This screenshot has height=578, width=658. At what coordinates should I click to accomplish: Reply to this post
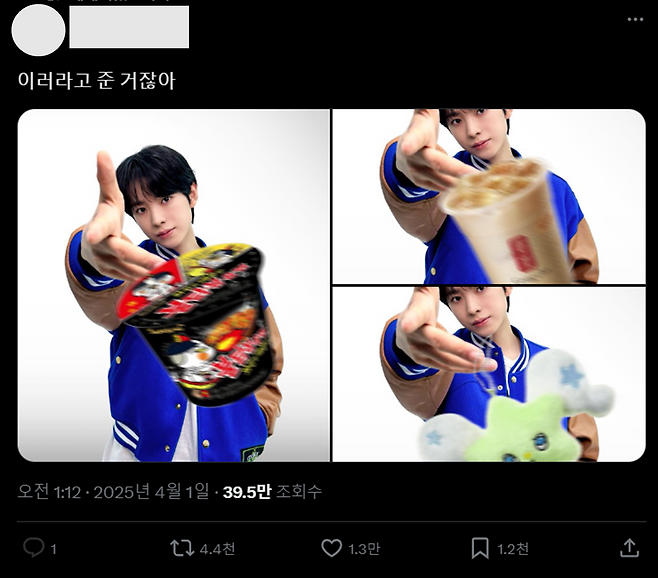pyautogui.click(x=34, y=548)
